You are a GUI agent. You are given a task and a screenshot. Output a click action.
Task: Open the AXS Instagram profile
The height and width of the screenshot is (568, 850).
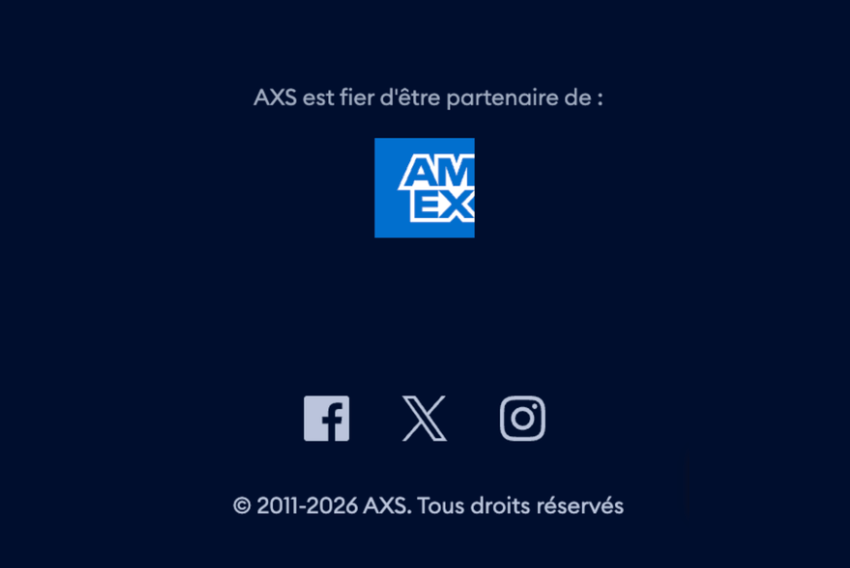coord(522,418)
